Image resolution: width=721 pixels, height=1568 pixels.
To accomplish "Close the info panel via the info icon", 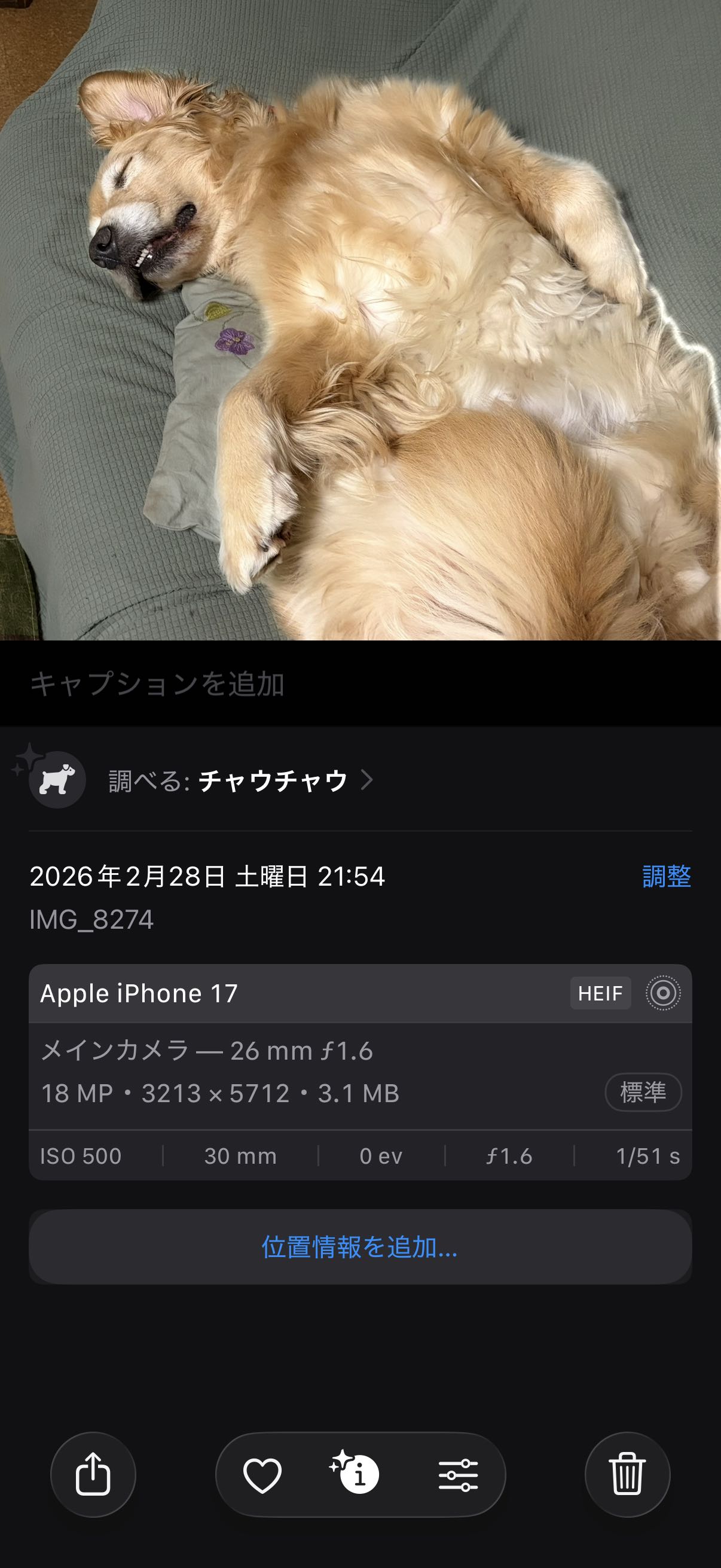I will [x=358, y=1475].
